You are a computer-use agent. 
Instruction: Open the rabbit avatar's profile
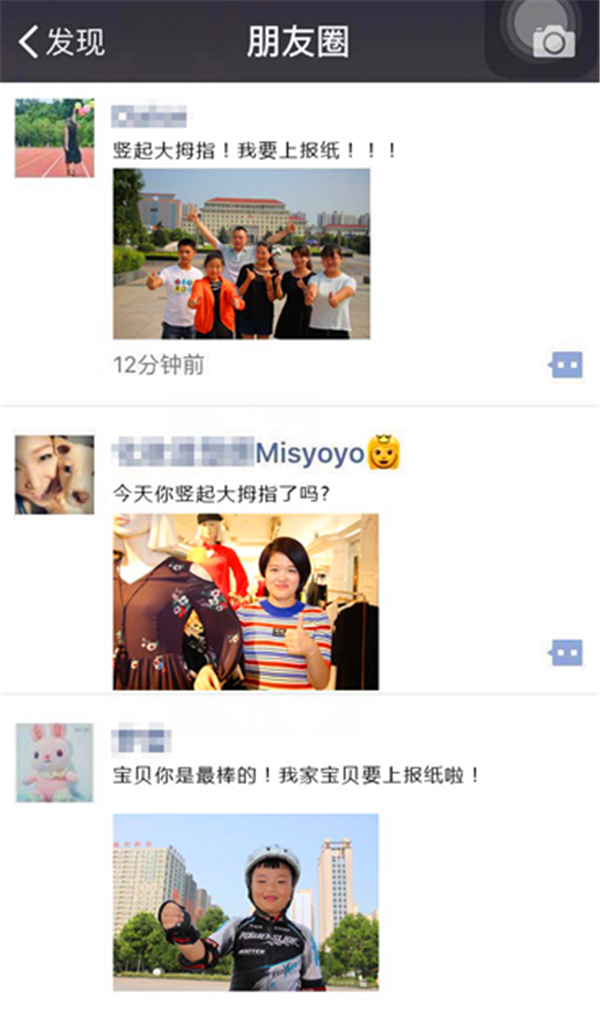[x=54, y=762]
